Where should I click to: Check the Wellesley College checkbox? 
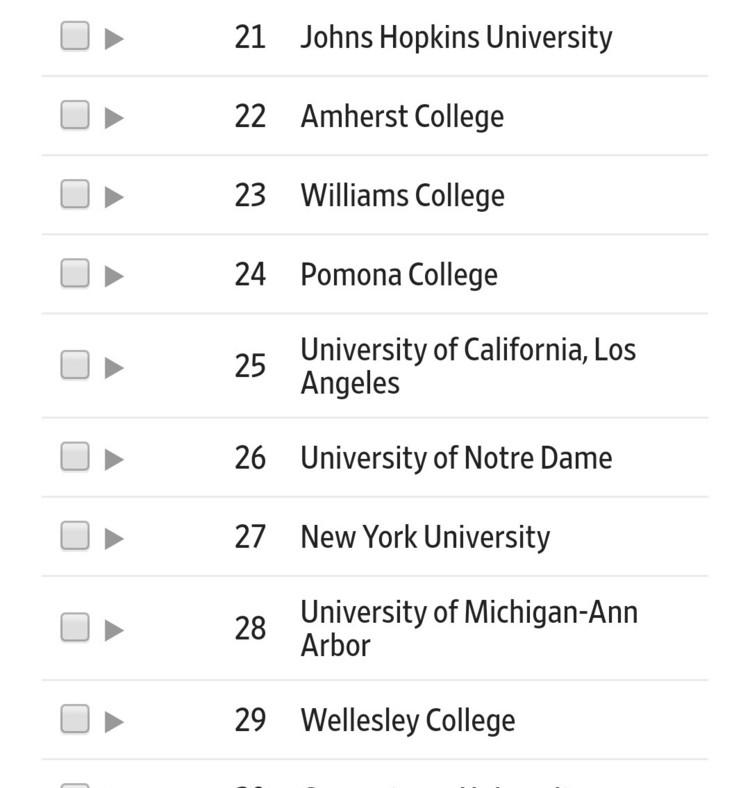click(x=75, y=718)
